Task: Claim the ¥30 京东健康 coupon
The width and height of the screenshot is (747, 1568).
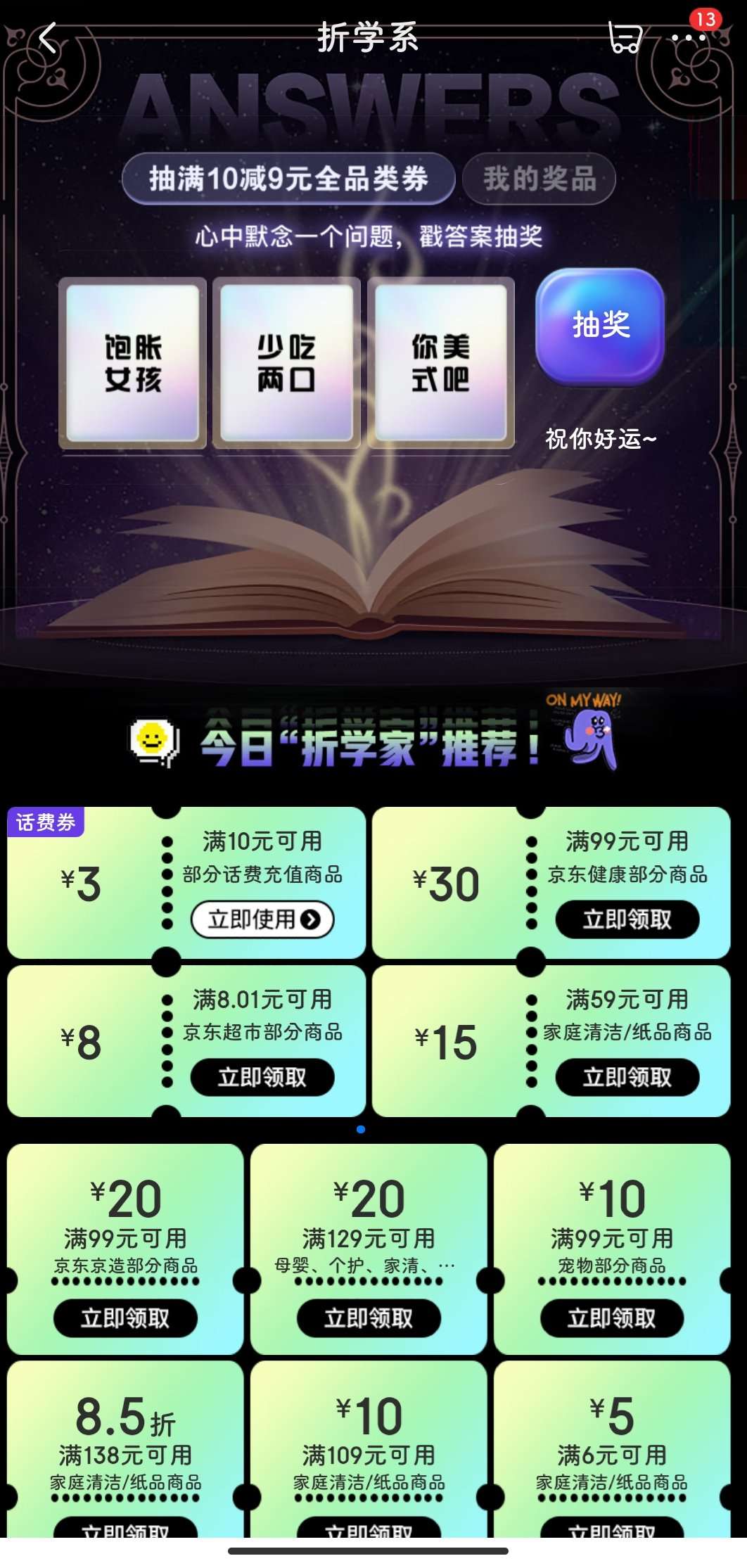Action: coord(627,919)
